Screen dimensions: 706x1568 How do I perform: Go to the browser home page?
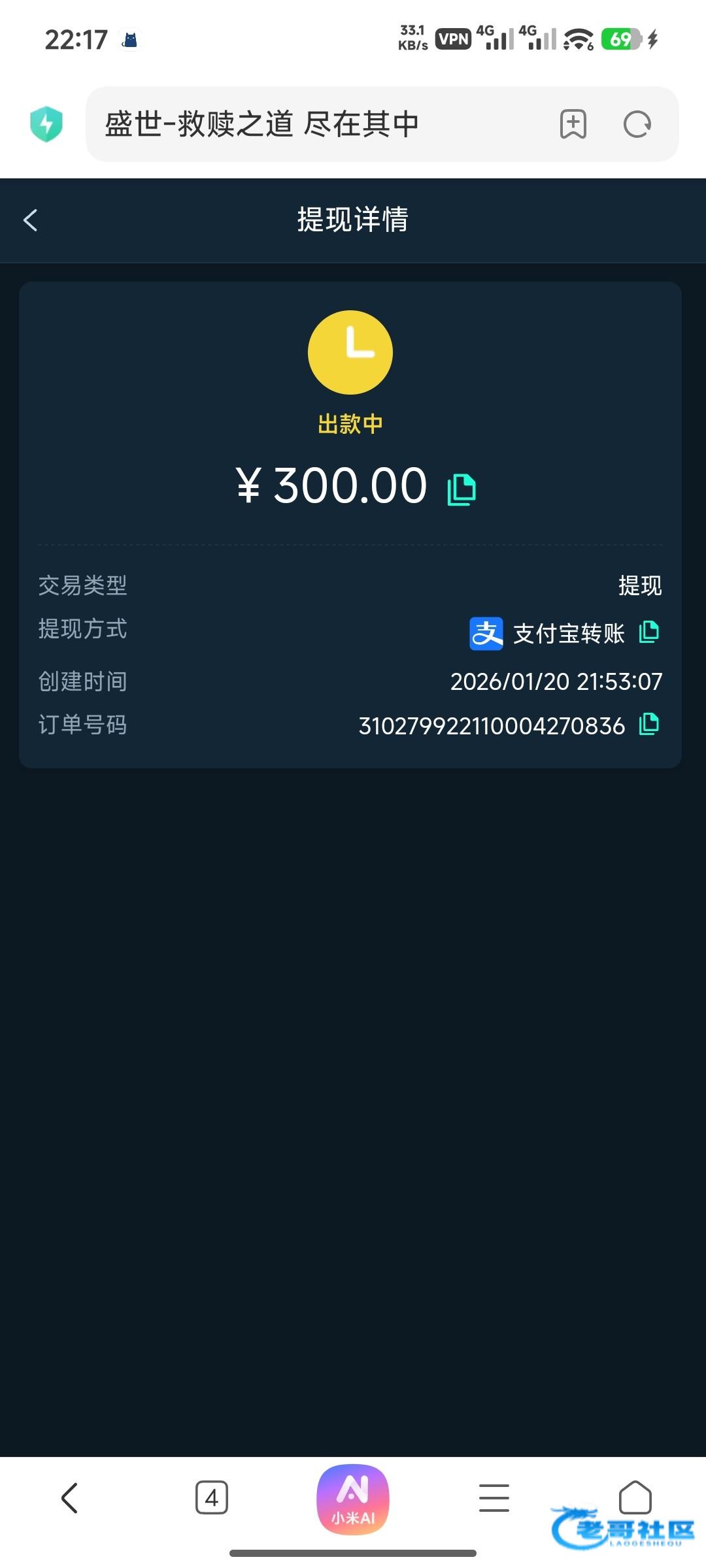click(x=635, y=1496)
